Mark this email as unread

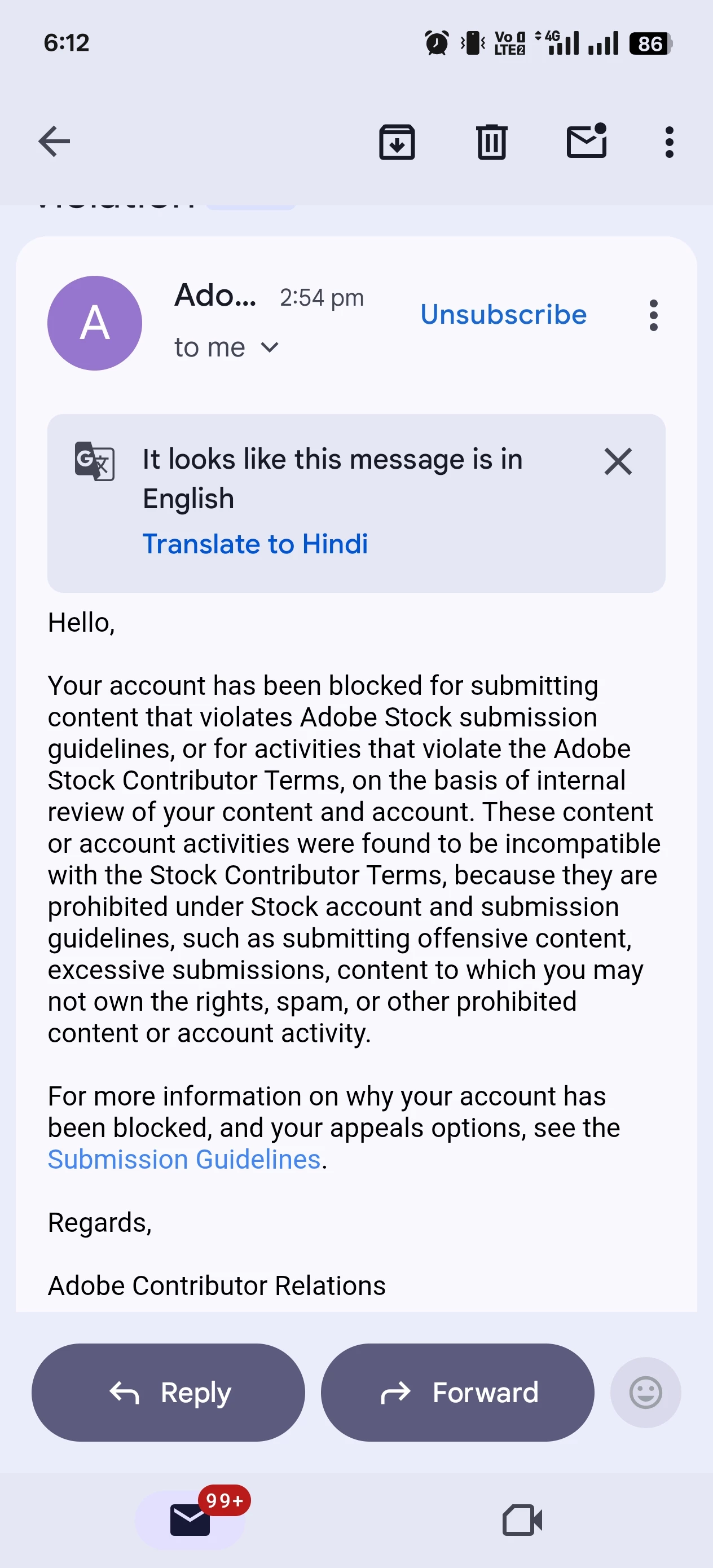586,142
